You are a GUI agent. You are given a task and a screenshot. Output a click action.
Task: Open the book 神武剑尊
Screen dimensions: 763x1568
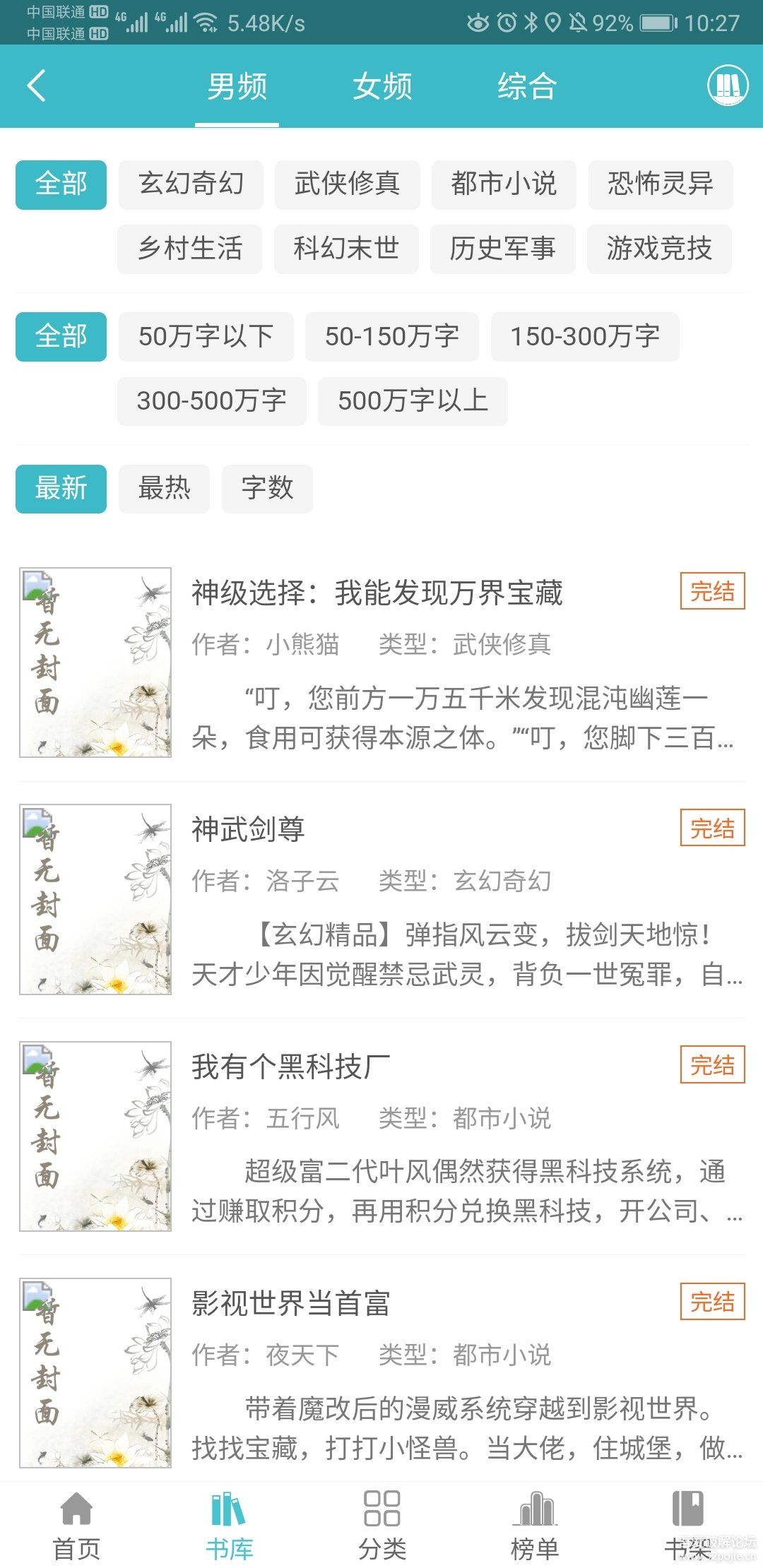coord(248,829)
